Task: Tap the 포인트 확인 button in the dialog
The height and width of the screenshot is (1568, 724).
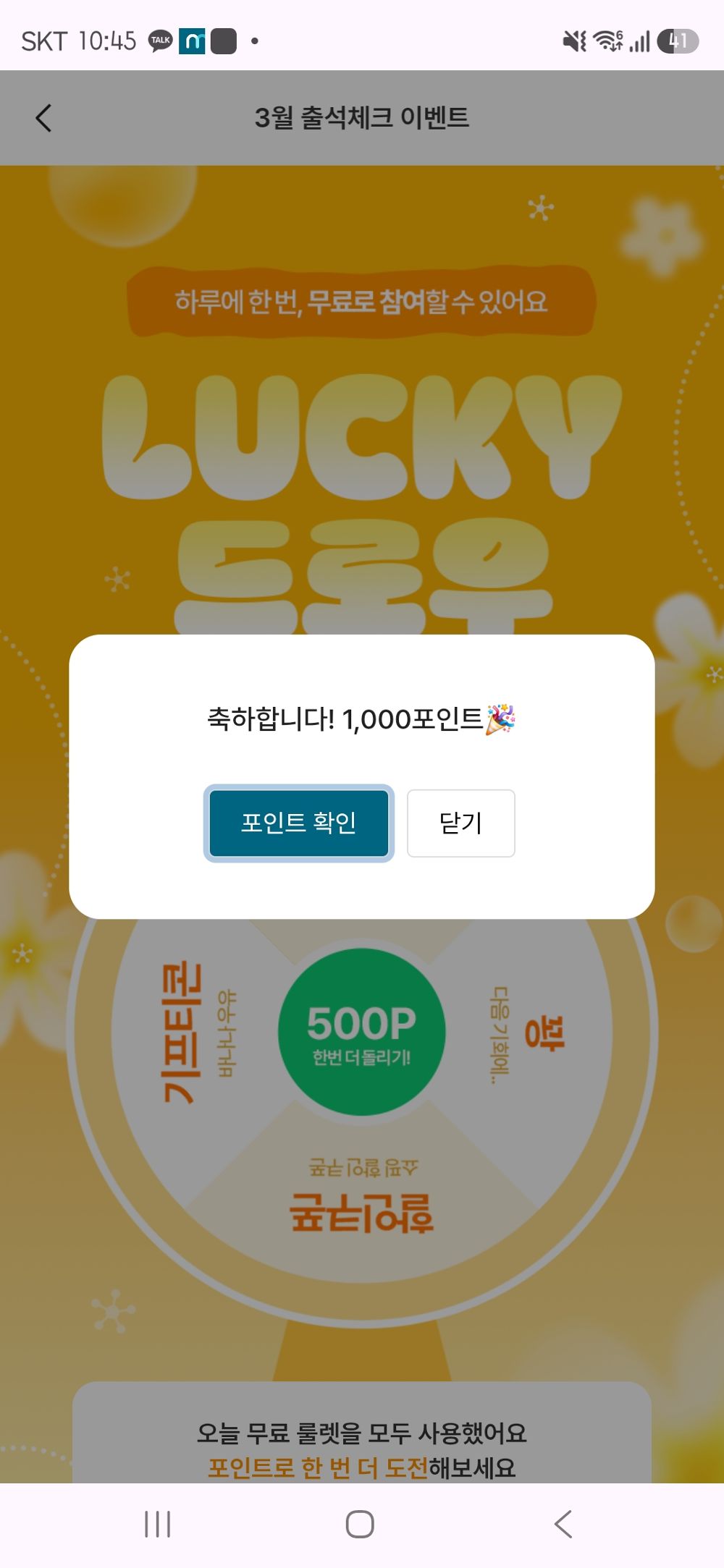Action: pyautogui.click(x=298, y=823)
